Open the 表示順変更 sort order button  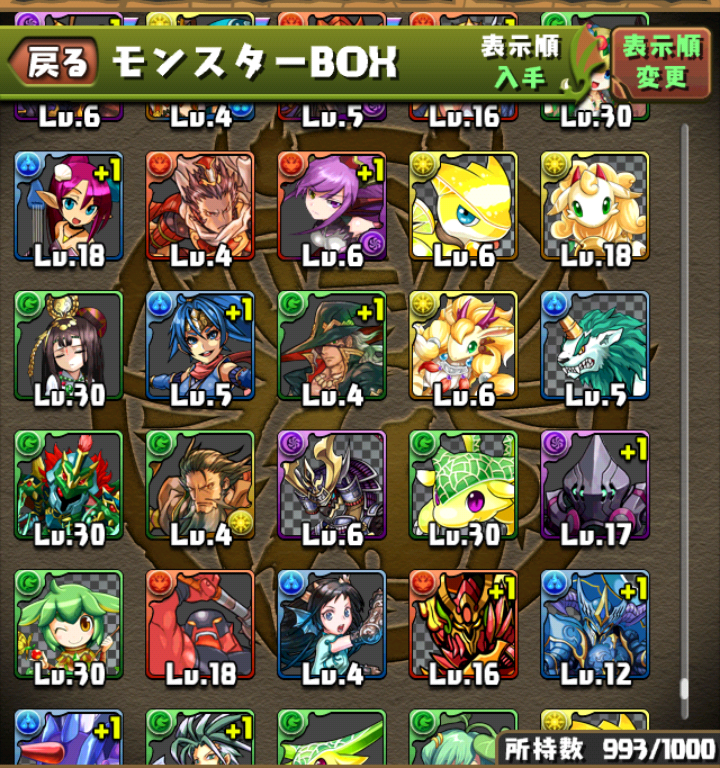[661, 61]
